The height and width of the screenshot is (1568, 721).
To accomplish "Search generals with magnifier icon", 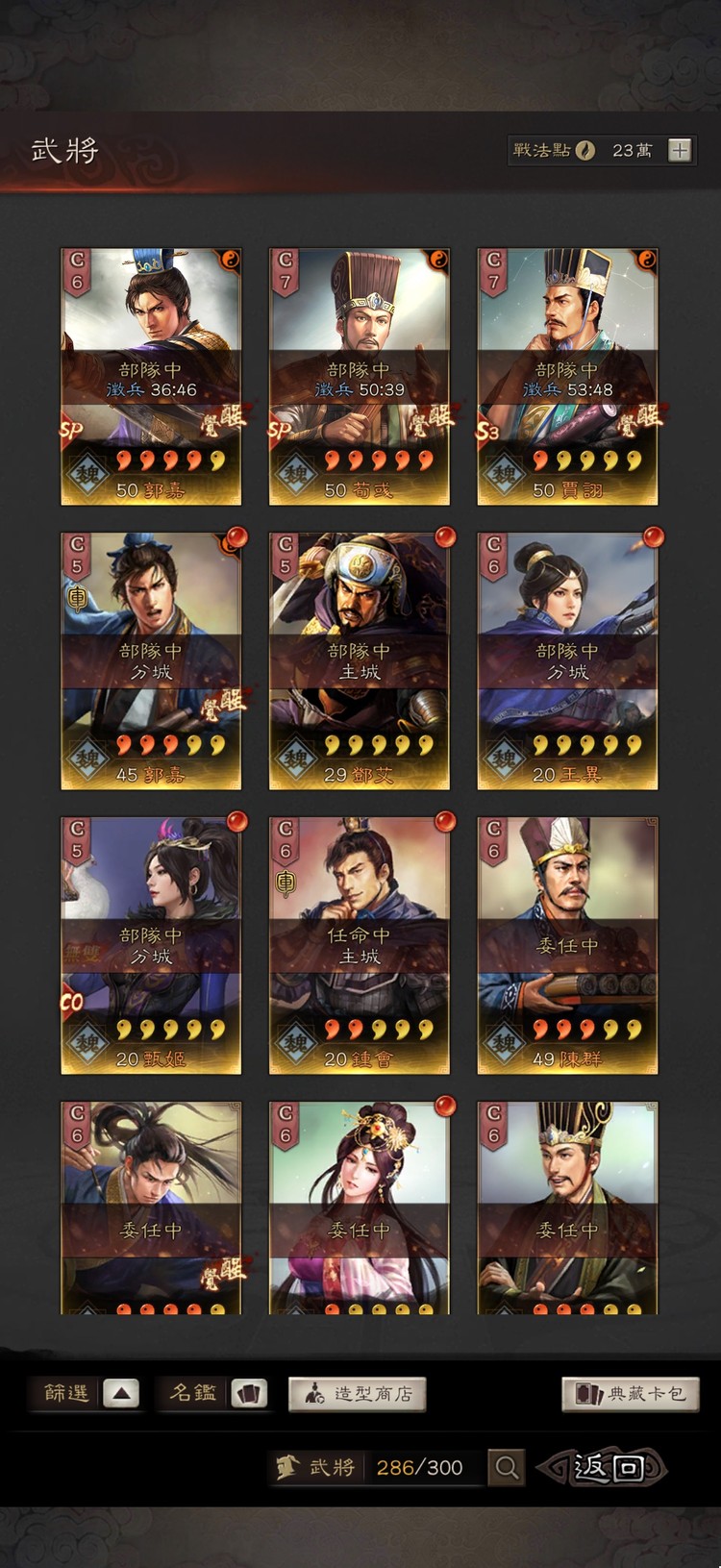I will click(507, 1468).
